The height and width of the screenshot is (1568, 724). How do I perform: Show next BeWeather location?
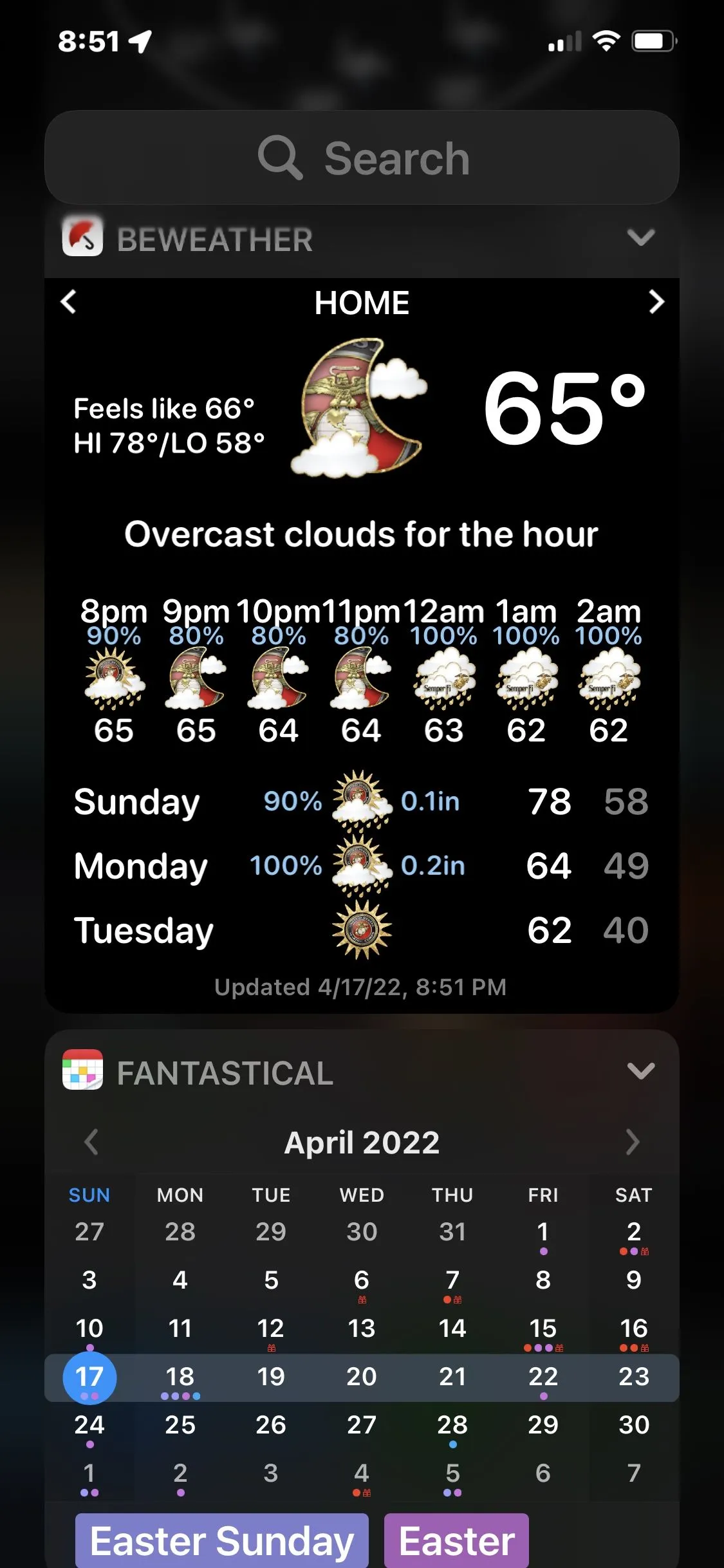click(x=656, y=301)
